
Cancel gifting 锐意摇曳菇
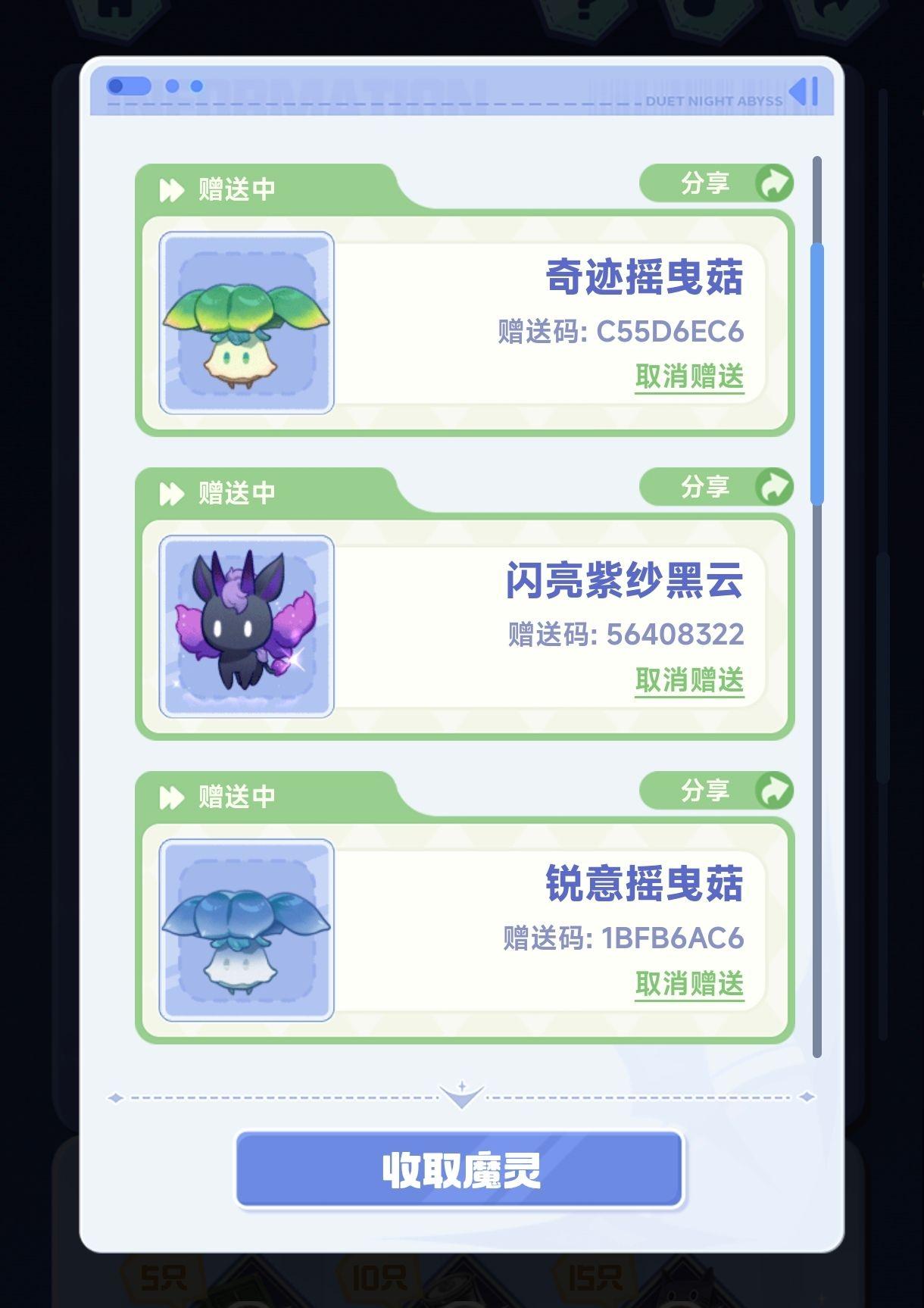pyautogui.click(x=689, y=984)
